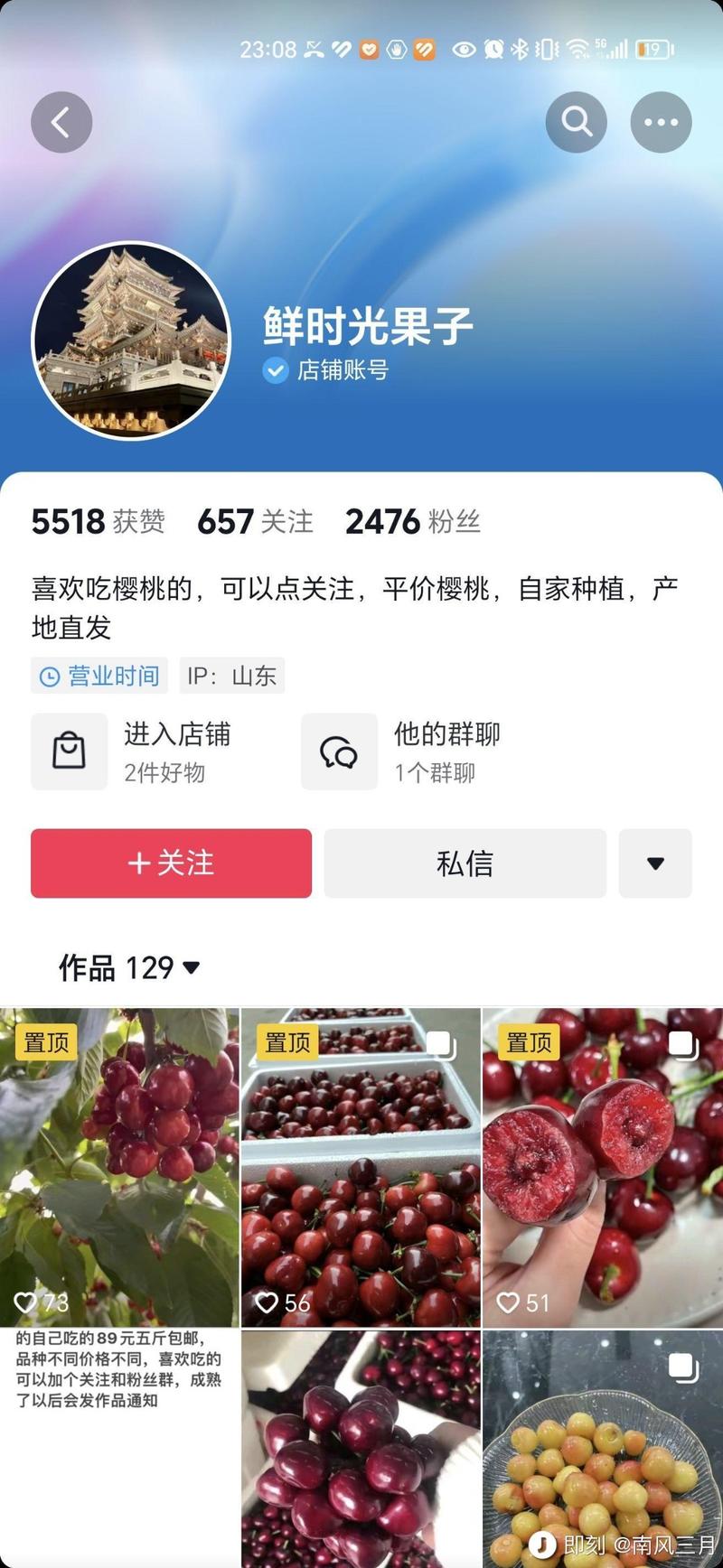Click the back arrow icon
Viewport: 723px width, 1568px height.
61,121
